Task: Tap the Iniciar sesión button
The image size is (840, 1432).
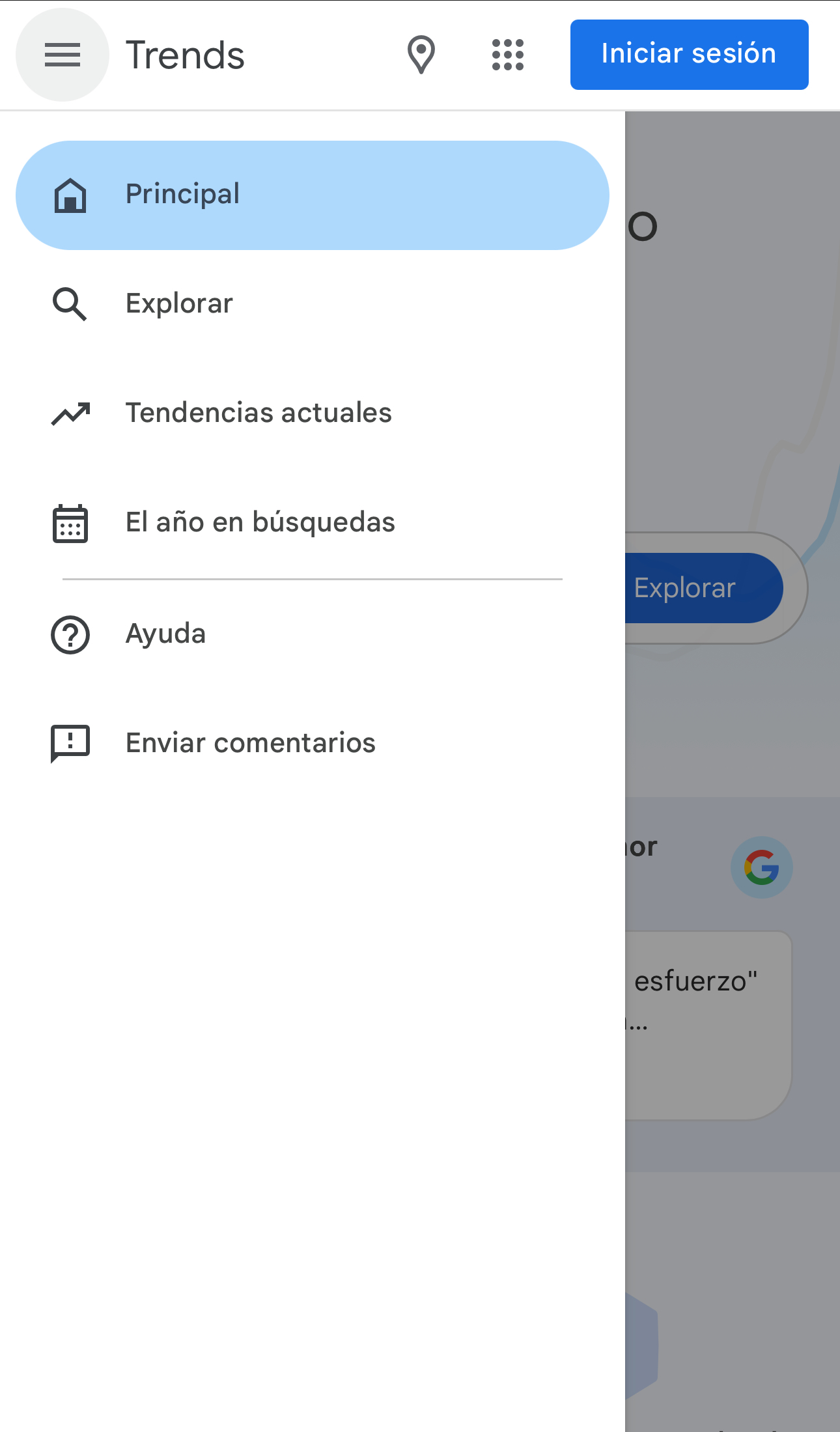Action: (x=689, y=55)
